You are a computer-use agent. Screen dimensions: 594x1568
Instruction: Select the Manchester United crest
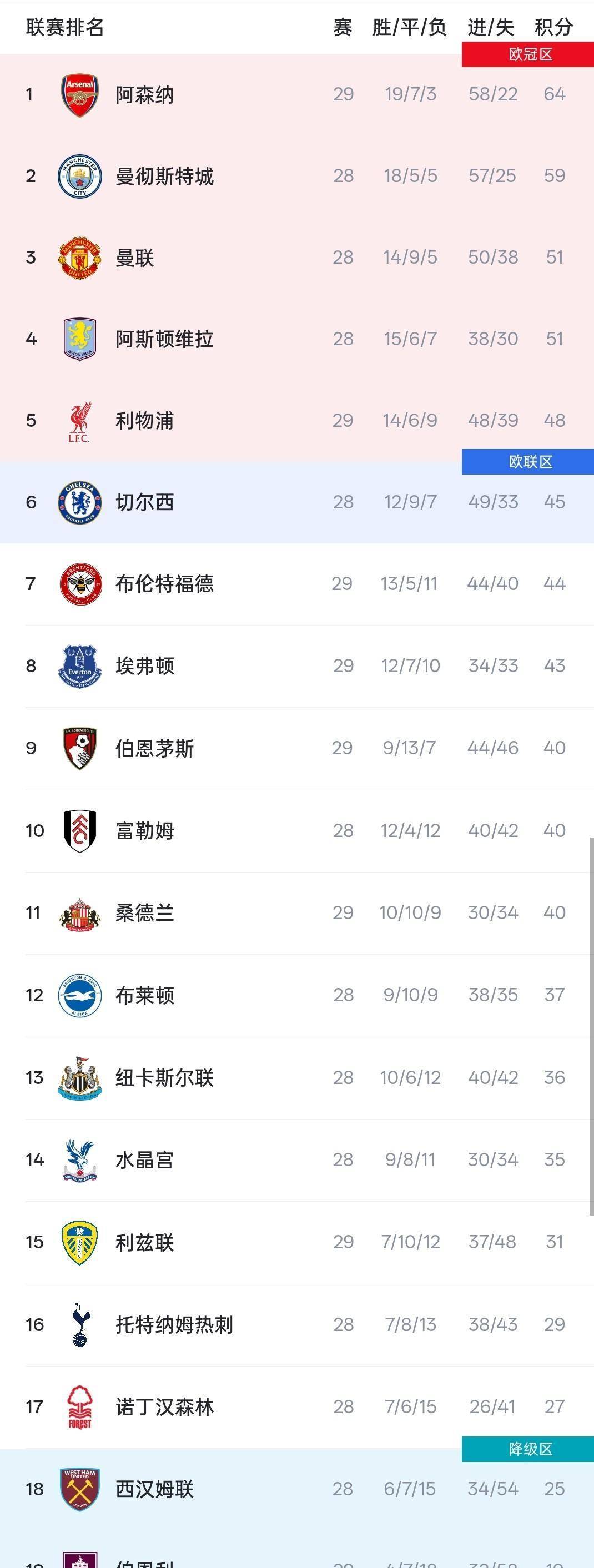point(79,258)
